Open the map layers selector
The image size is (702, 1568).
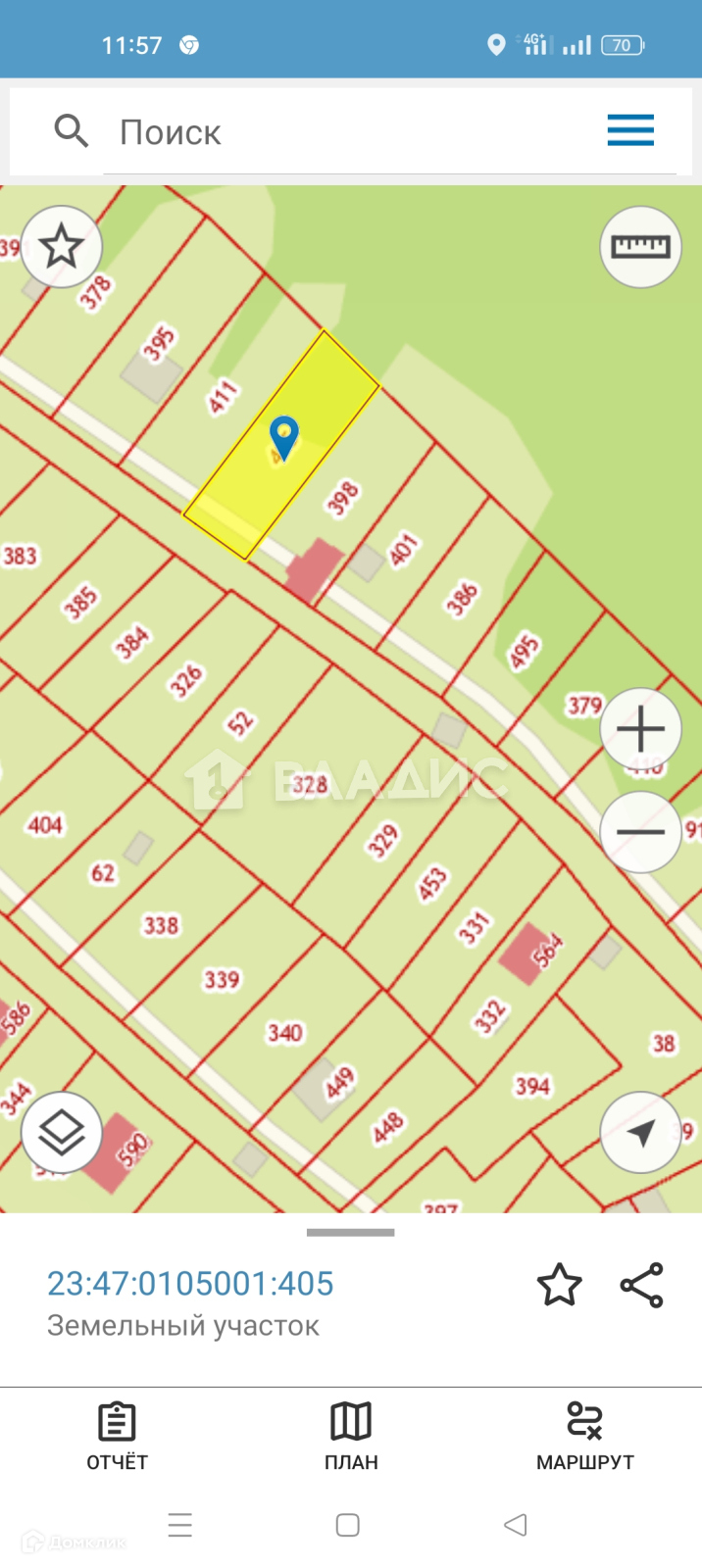click(x=62, y=1133)
